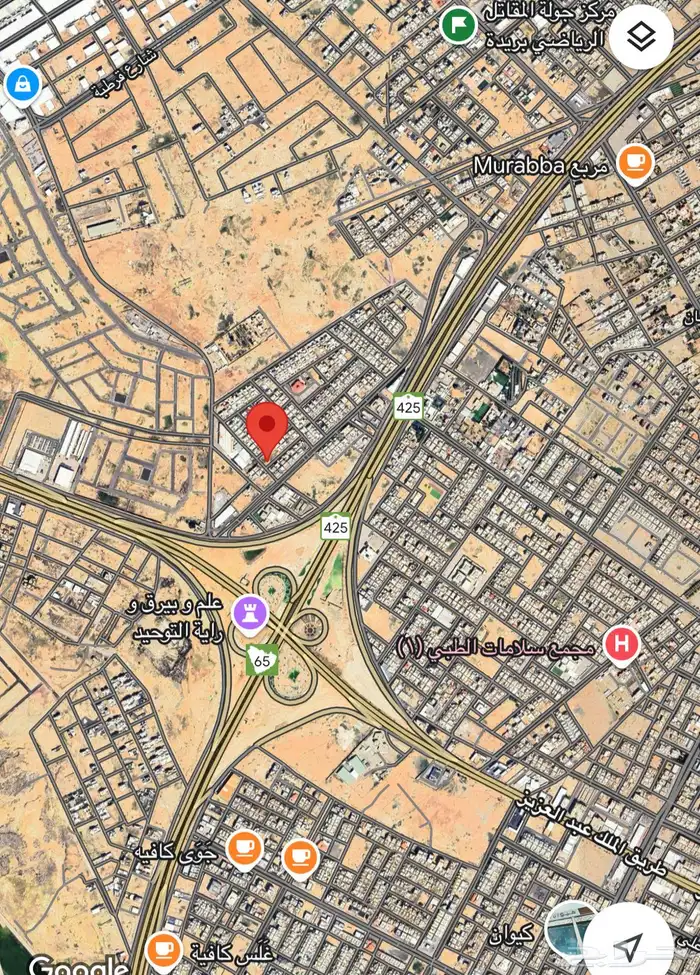Viewport: 700px width, 975px height.
Task: Tap the navigation arrow button
Action: (628, 947)
